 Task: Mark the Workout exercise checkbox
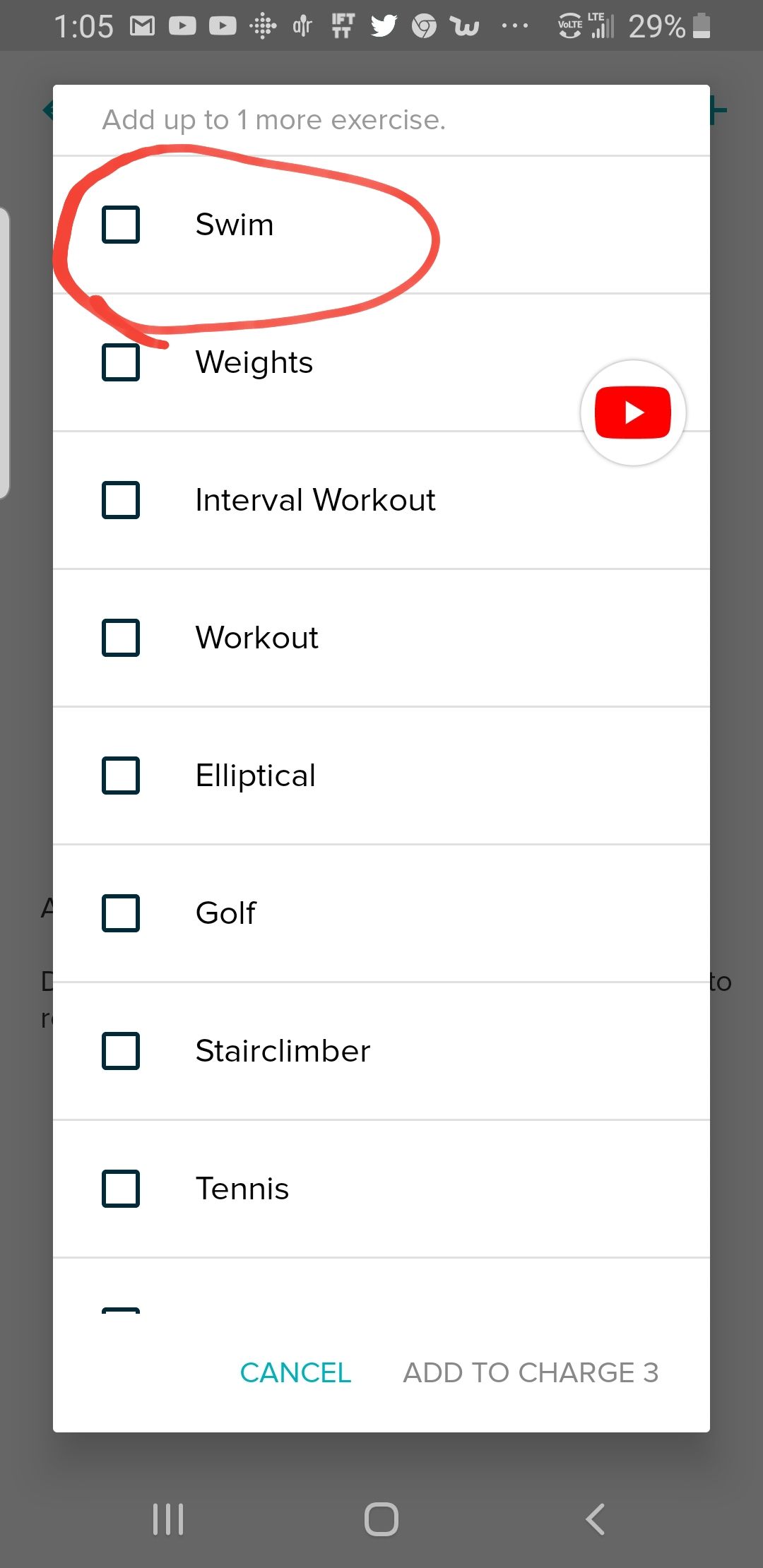click(121, 638)
